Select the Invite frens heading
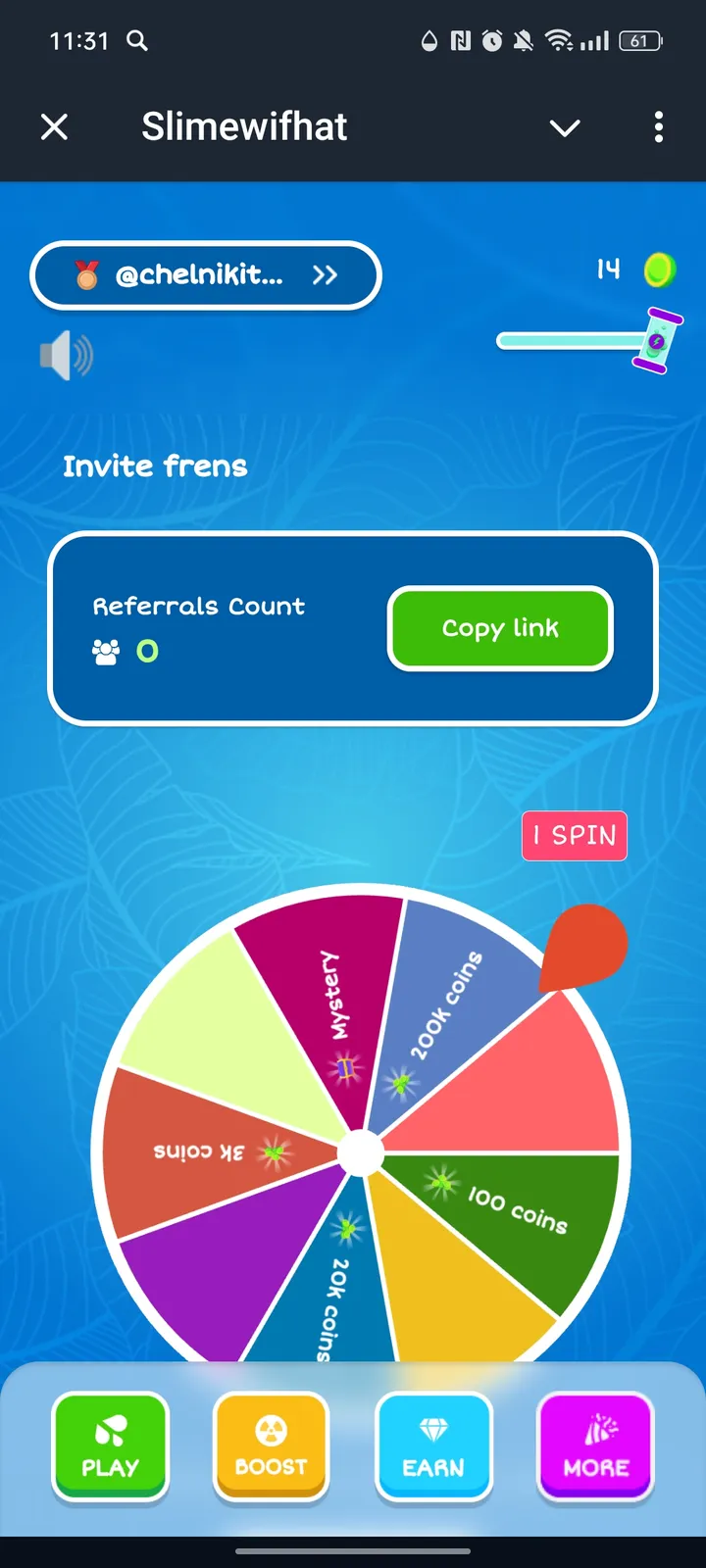 coord(155,466)
